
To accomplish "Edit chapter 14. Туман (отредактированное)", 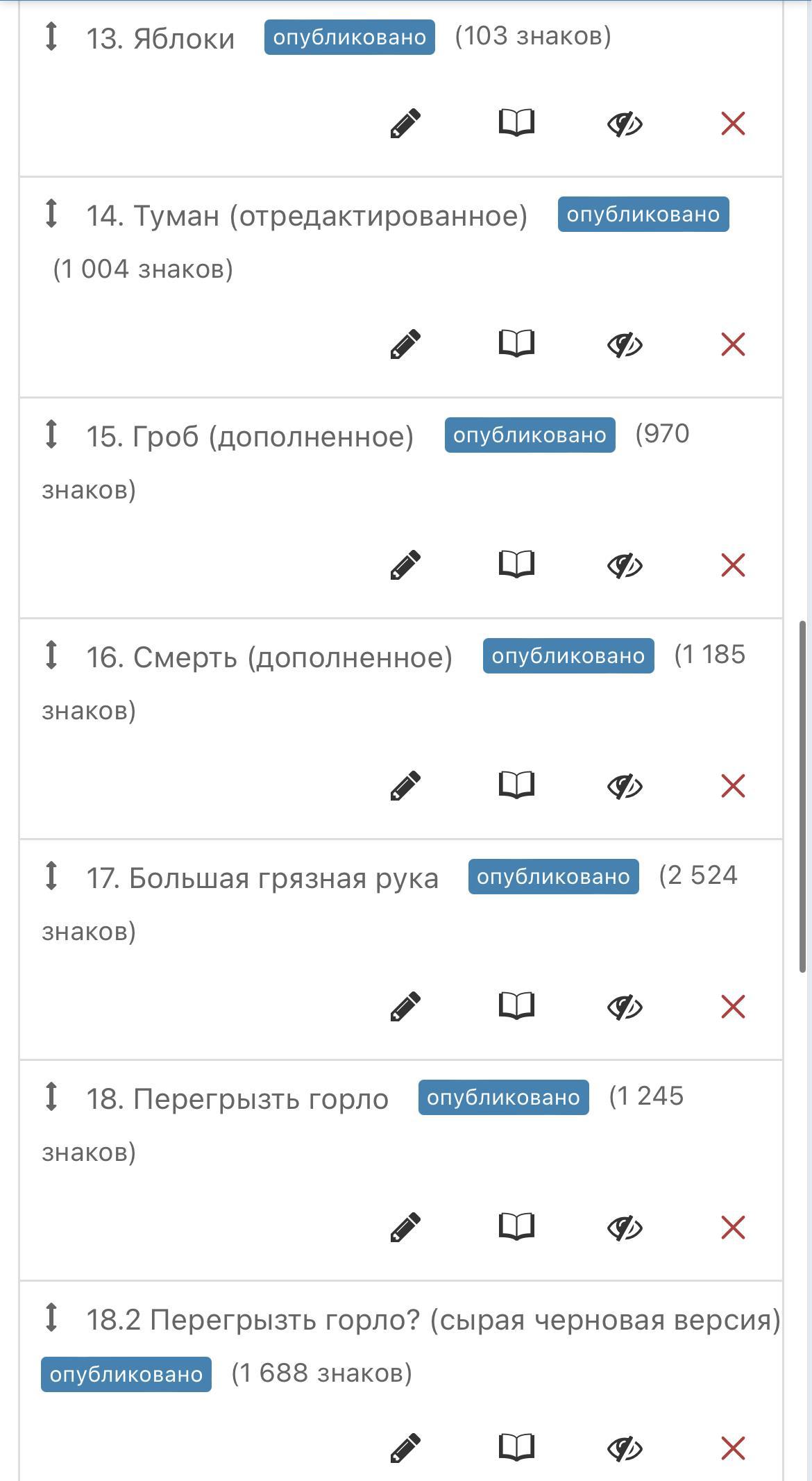I will point(405,344).
